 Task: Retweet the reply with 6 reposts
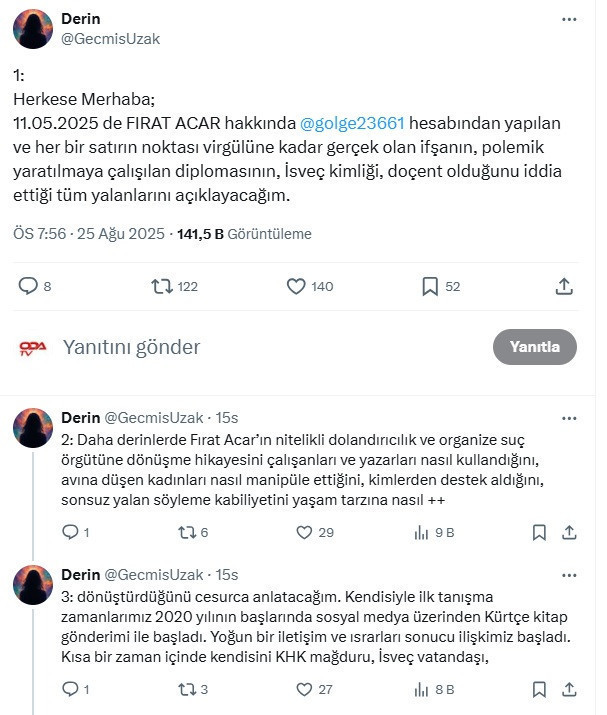185,533
